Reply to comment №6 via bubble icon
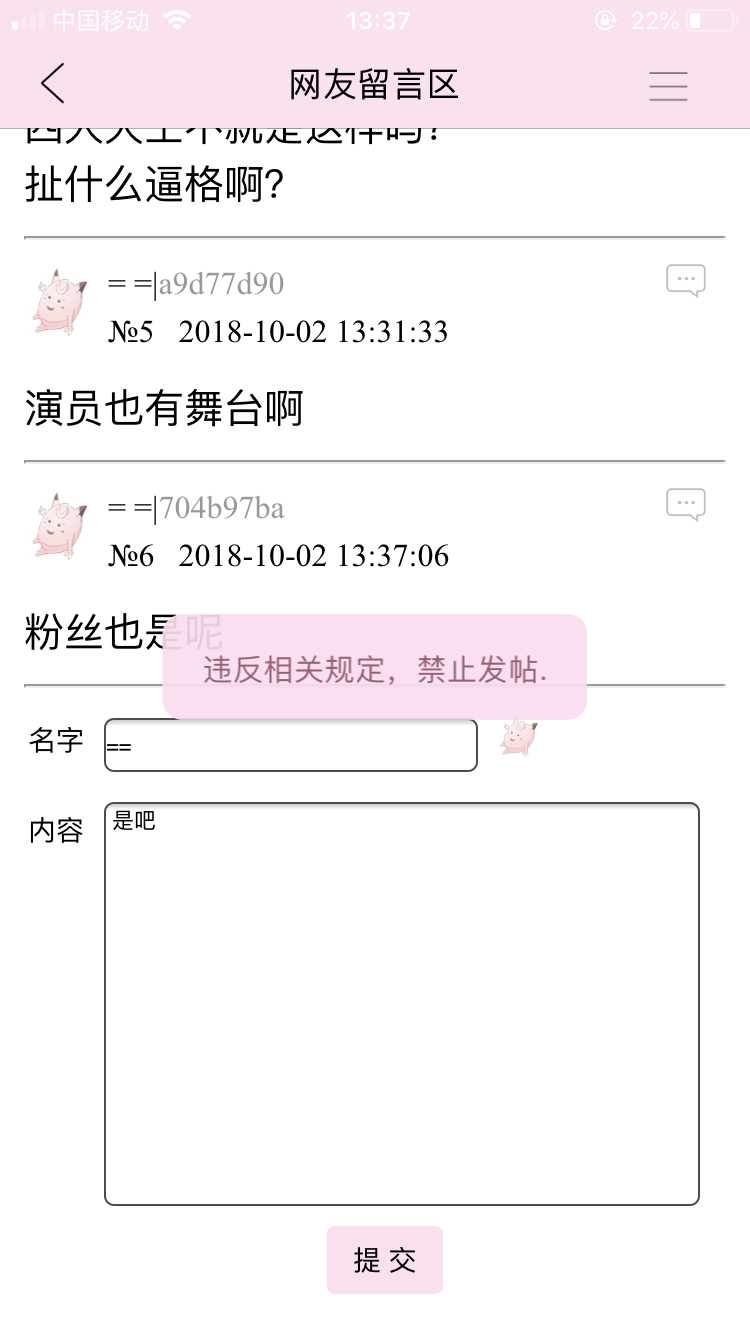750x1334 pixels. [x=686, y=505]
